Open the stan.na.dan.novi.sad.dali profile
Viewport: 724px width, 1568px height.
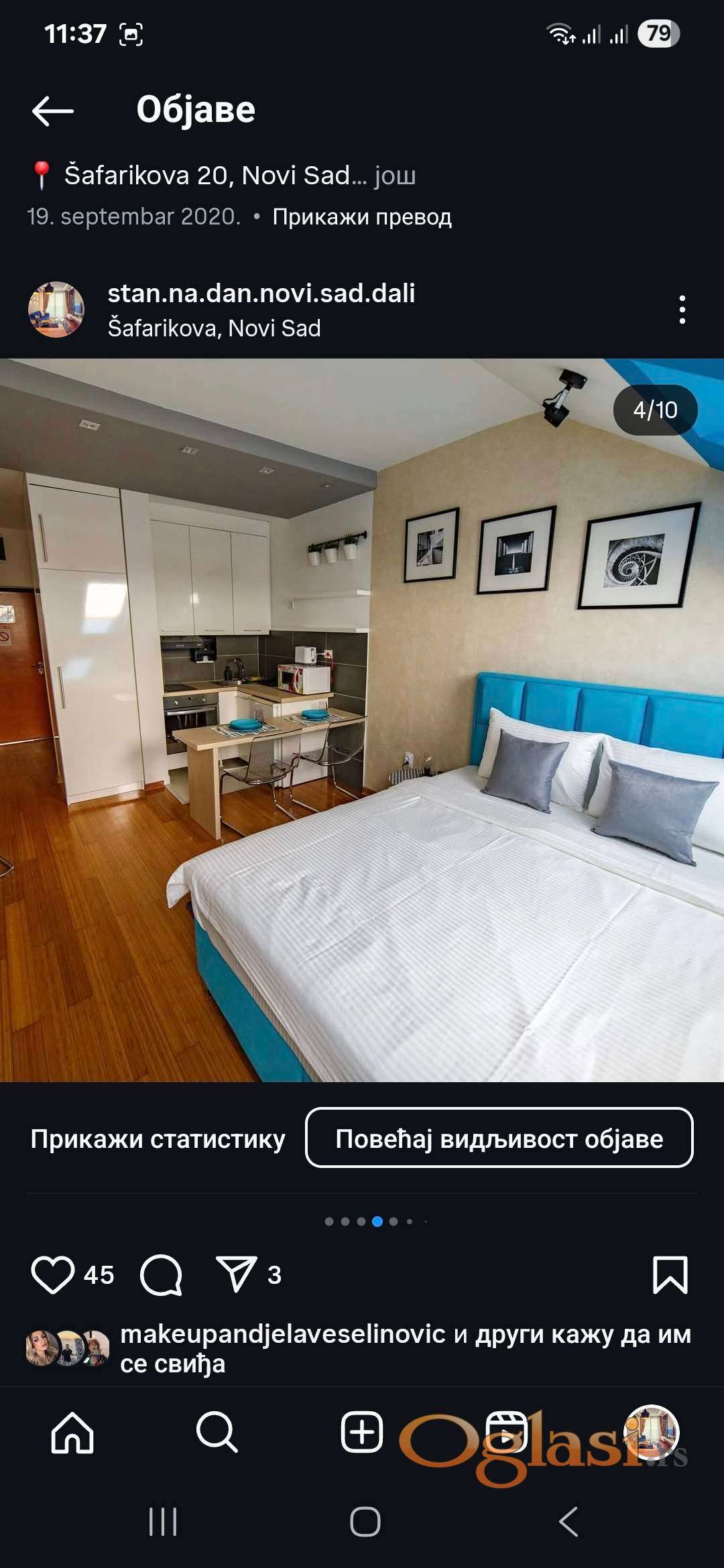tap(261, 293)
